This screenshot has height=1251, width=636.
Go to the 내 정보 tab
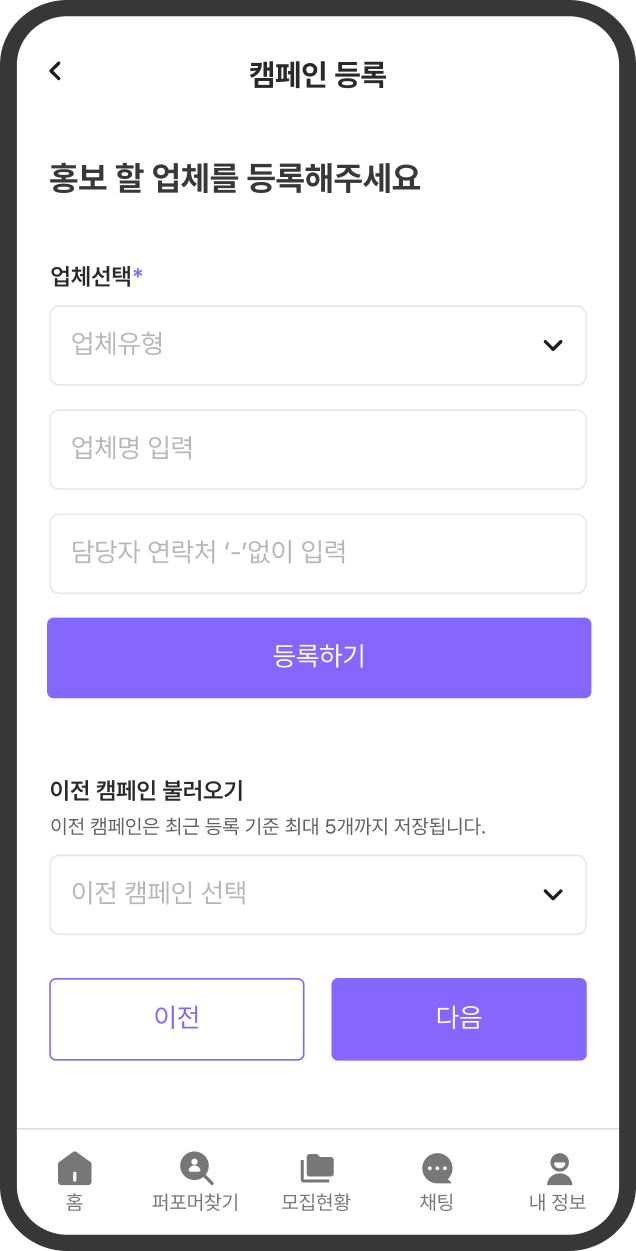click(x=558, y=1181)
